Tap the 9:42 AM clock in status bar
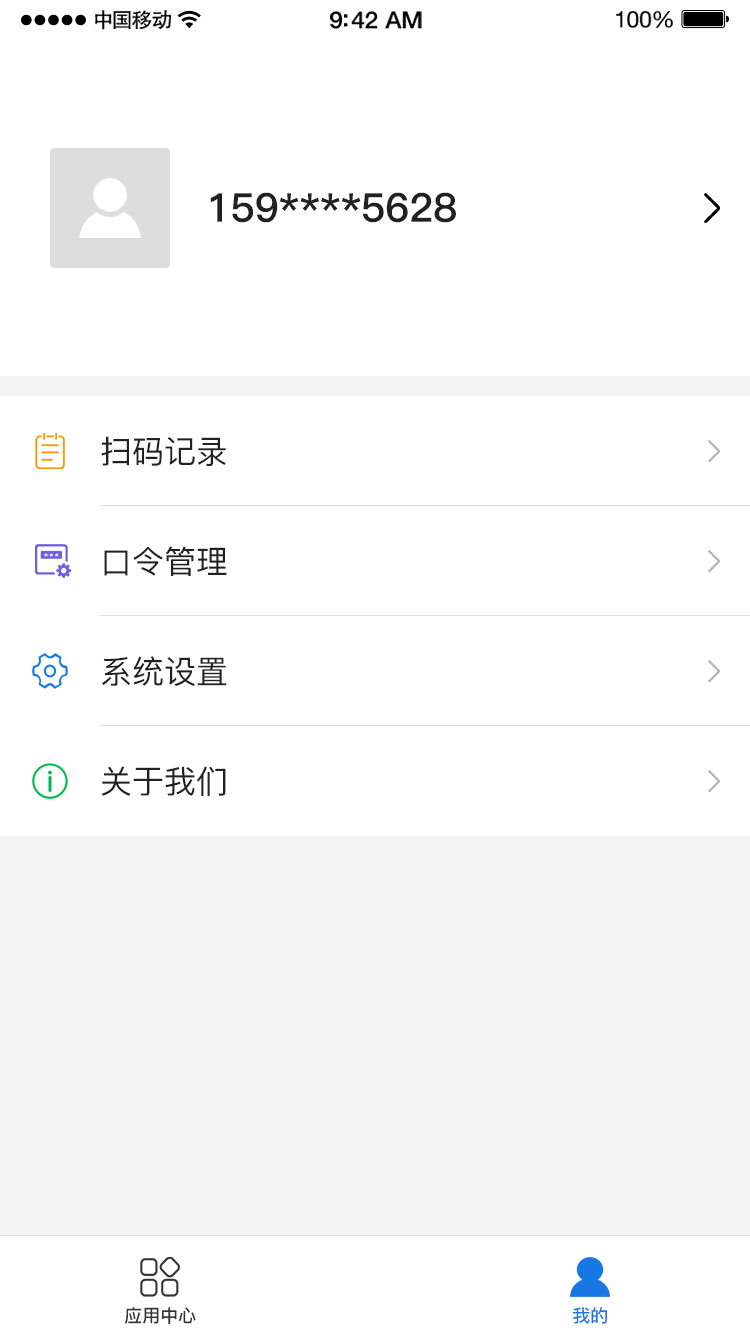 pos(375,19)
